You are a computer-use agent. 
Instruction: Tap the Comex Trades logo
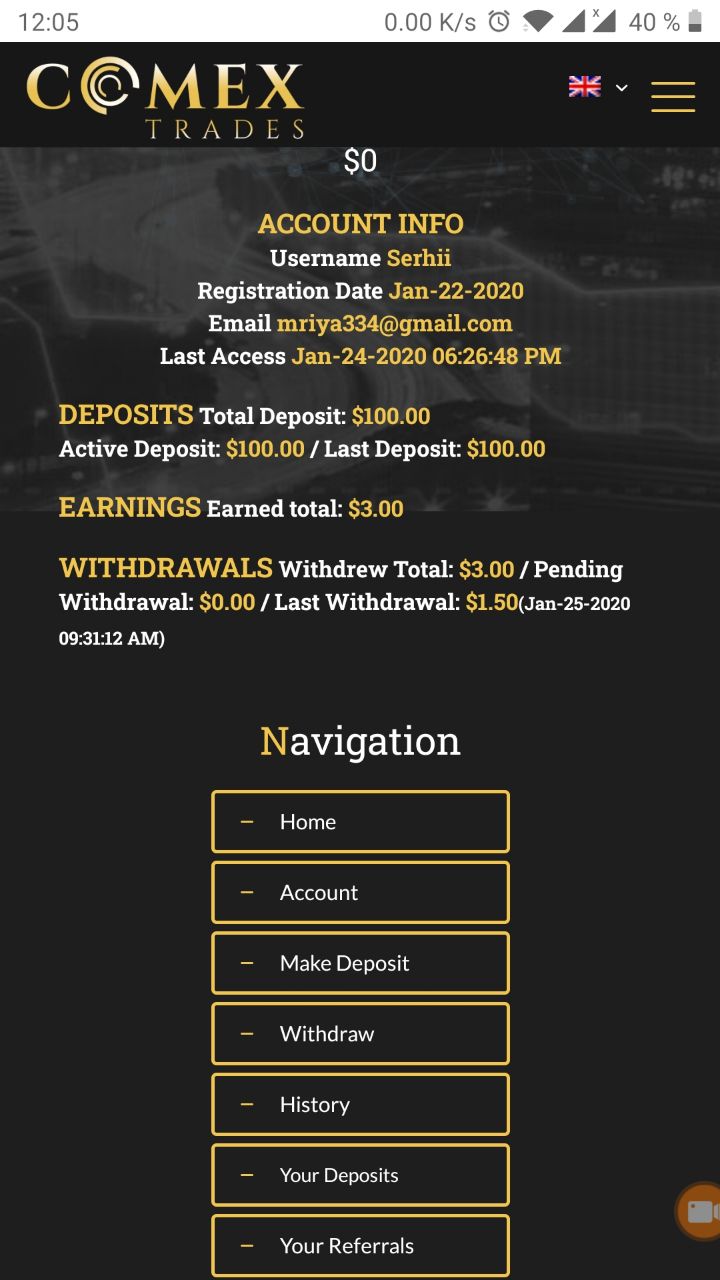(165, 98)
